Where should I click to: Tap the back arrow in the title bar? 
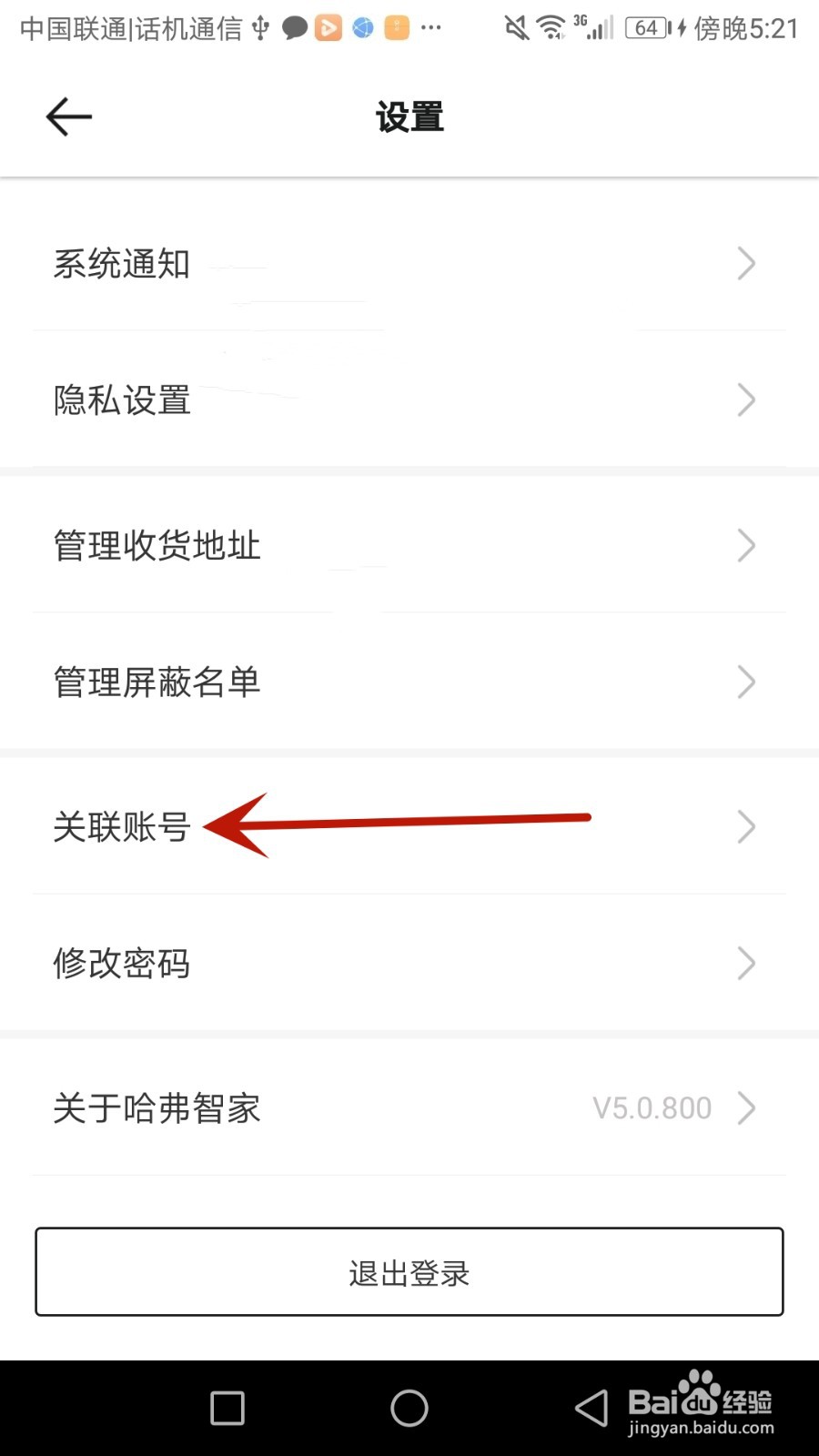[68, 116]
